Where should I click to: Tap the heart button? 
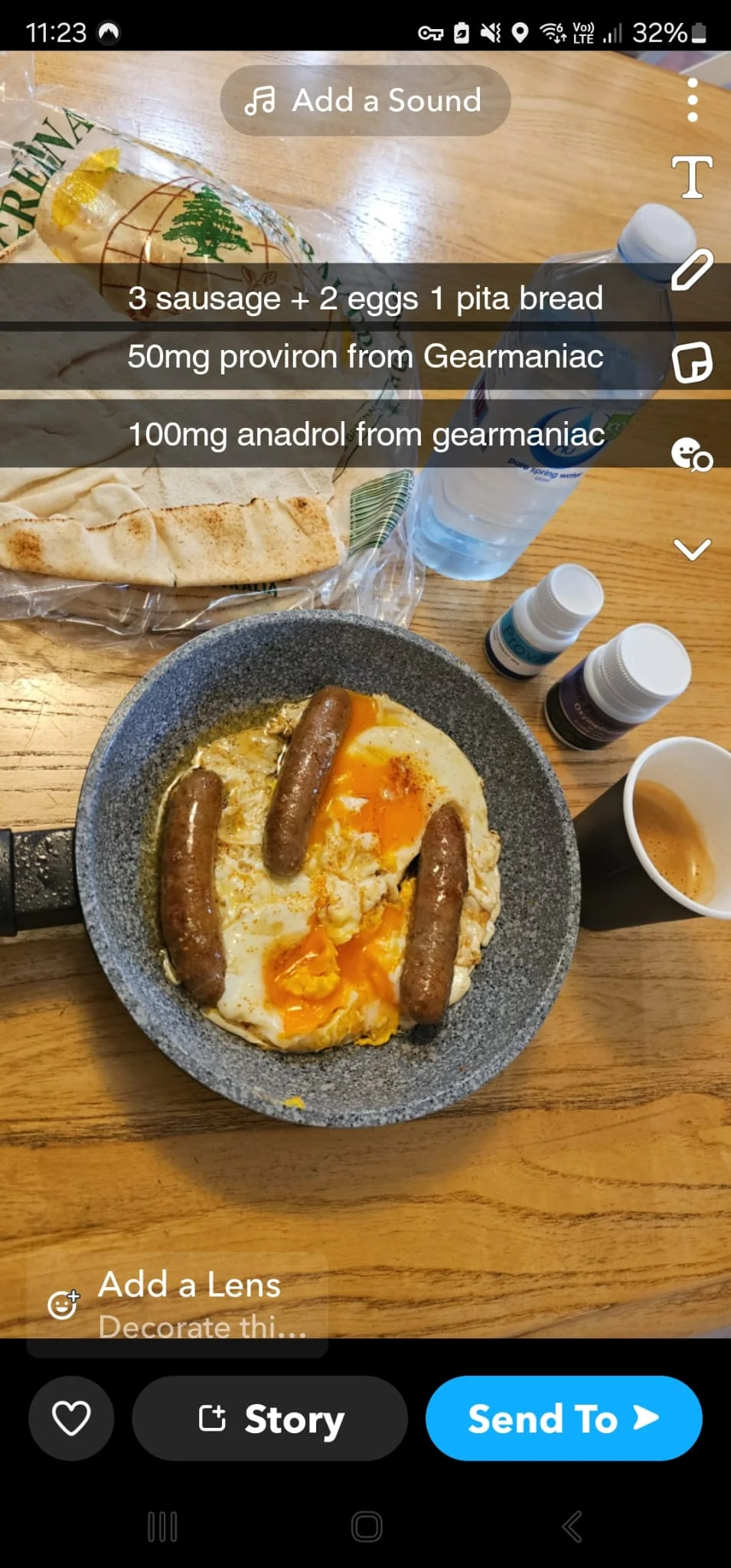[71, 1418]
